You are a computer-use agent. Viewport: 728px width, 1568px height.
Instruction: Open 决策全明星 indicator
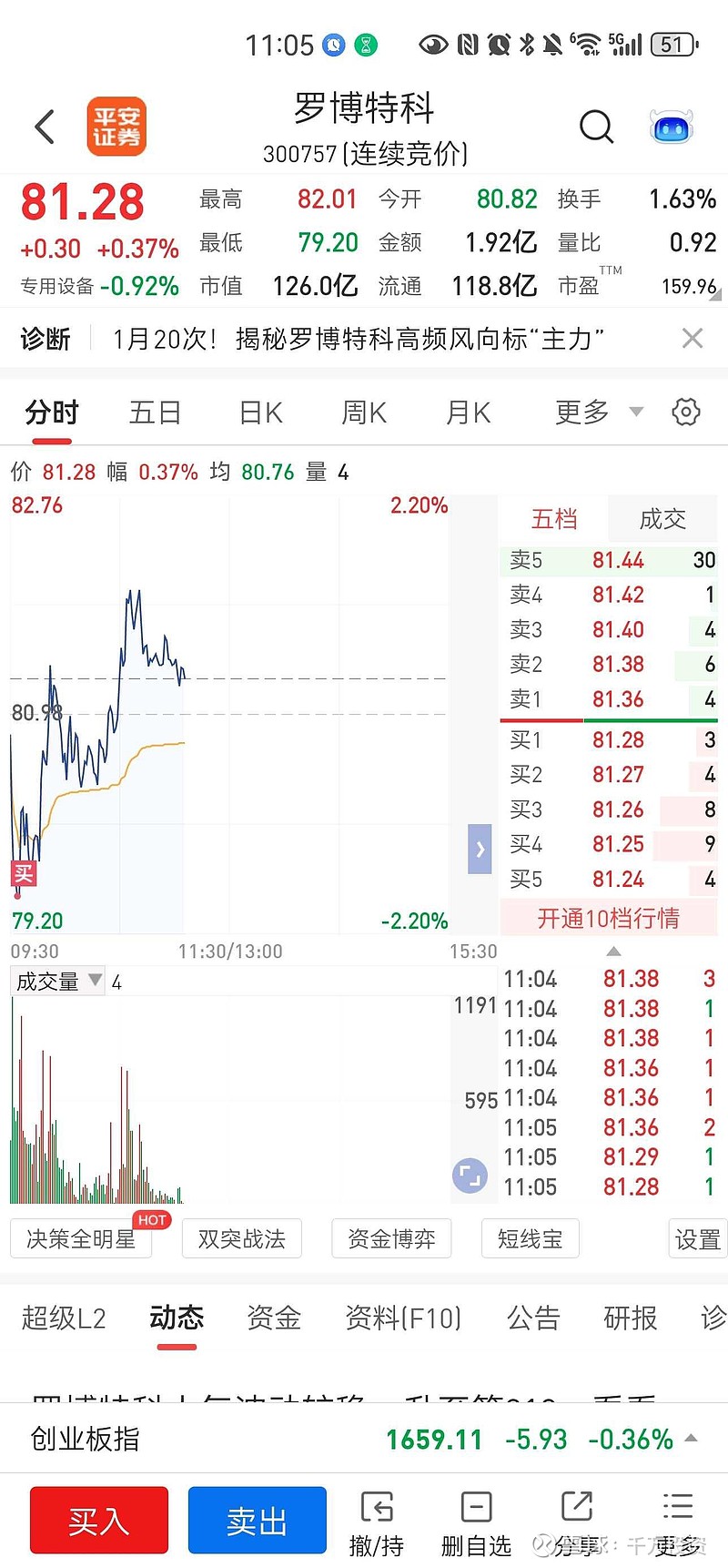81,1239
